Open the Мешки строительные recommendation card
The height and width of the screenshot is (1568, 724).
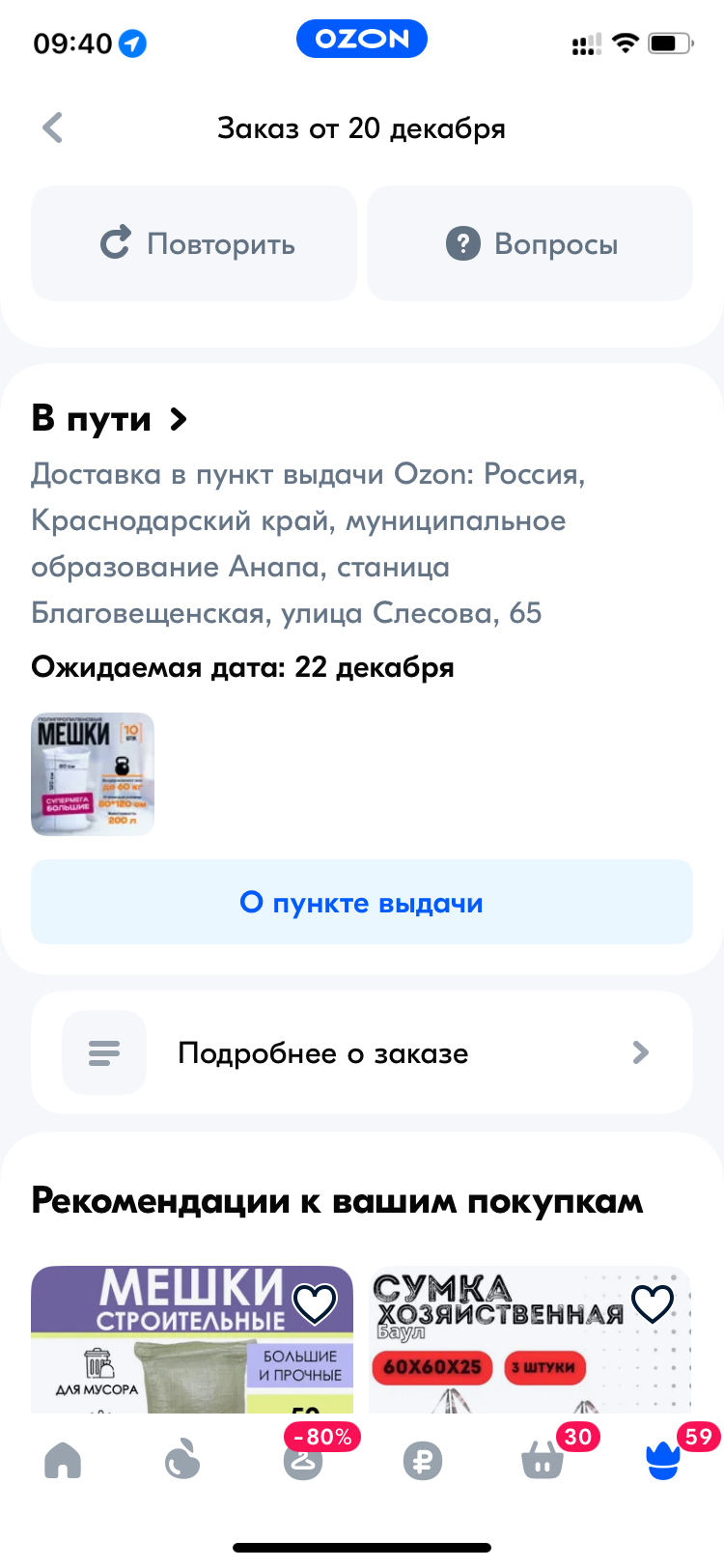tap(174, 1352)
